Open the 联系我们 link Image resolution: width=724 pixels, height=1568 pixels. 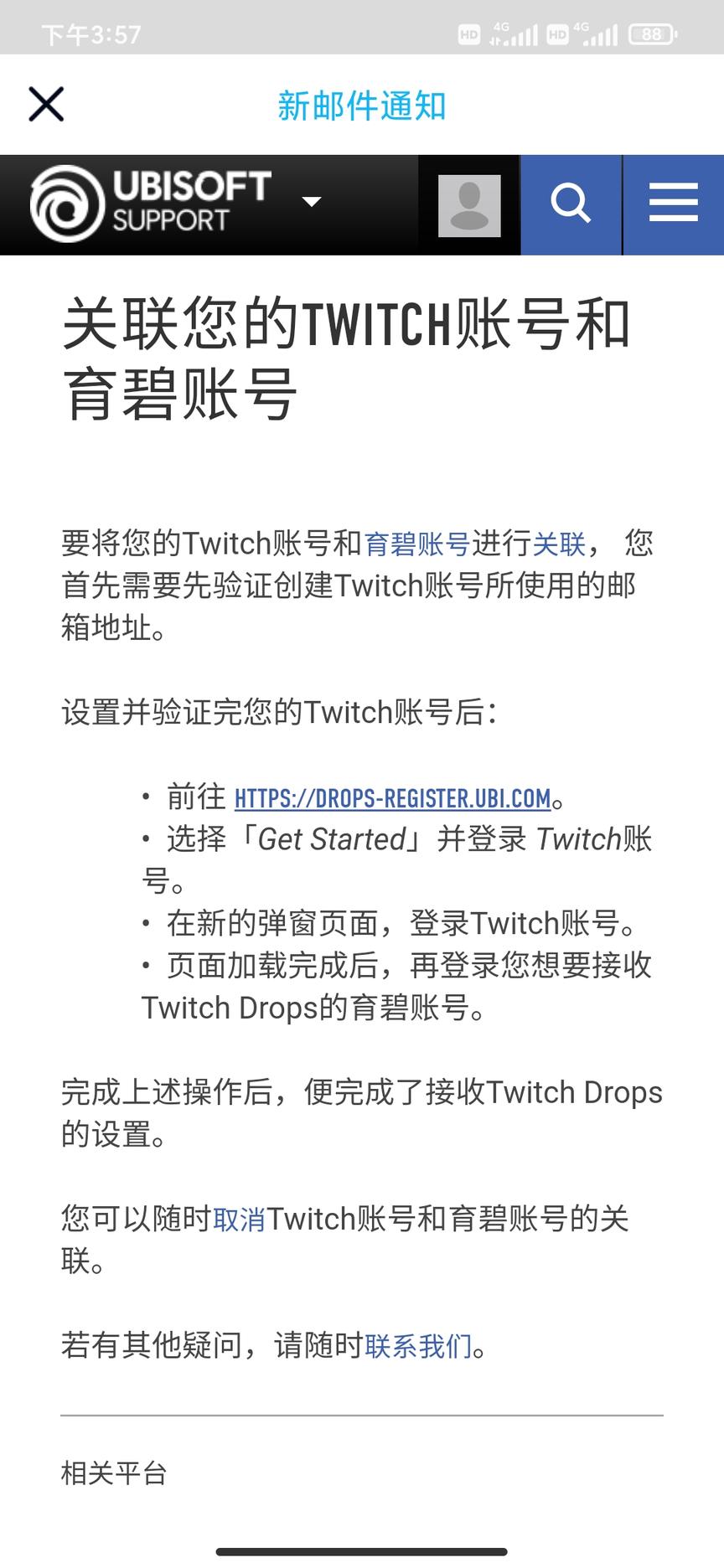(x=418, y=1346)
